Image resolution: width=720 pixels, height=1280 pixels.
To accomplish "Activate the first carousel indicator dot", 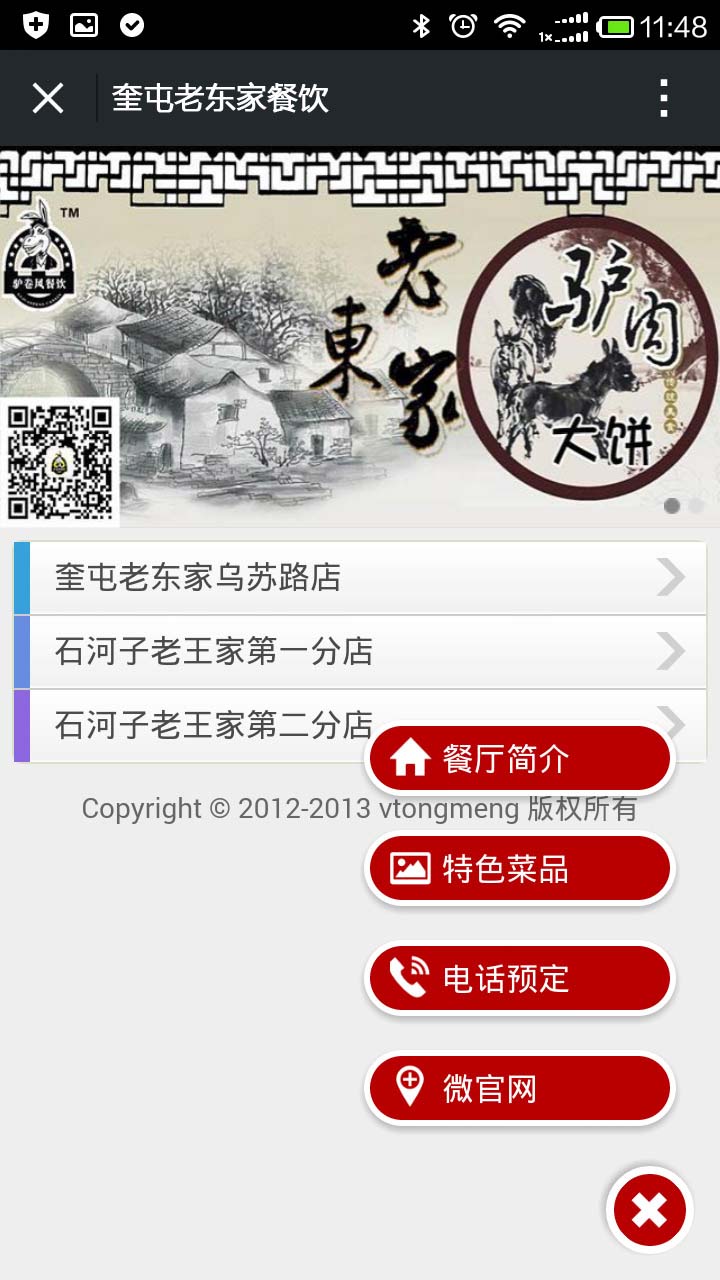I will 669,507.
